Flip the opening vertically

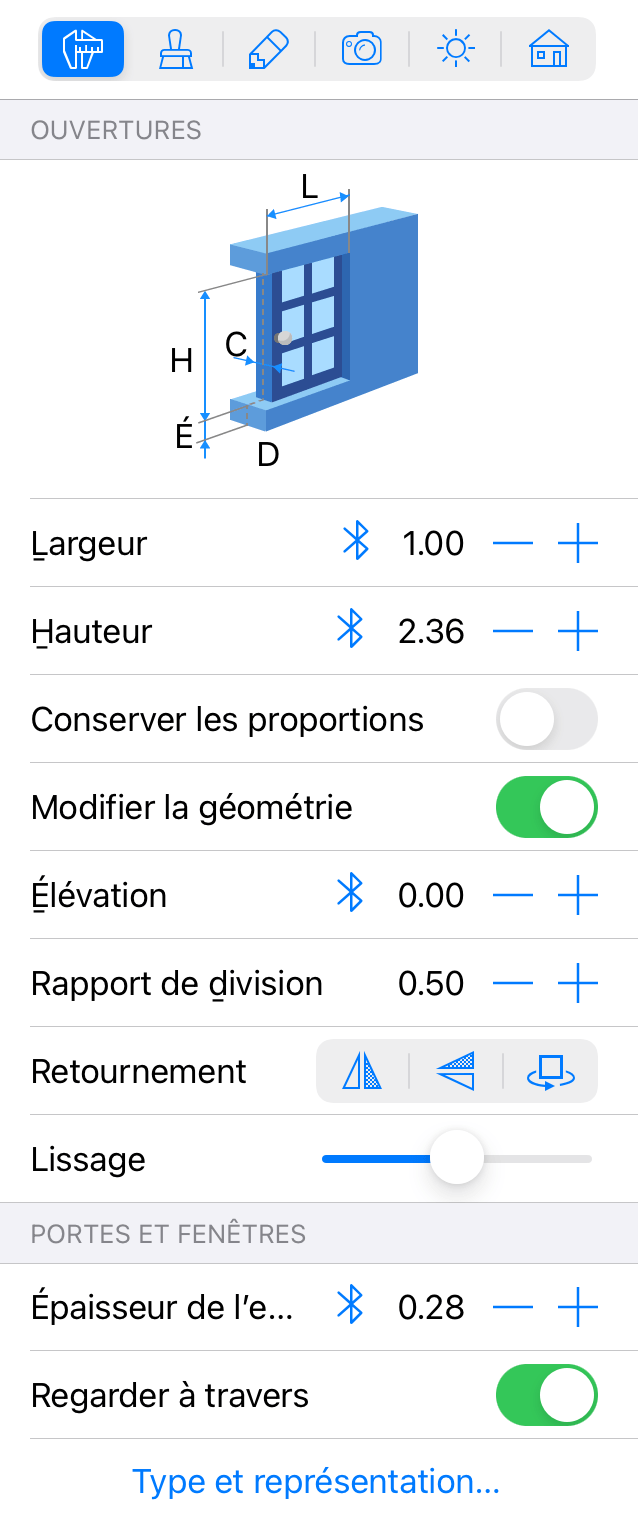(x=456, y=1071)
